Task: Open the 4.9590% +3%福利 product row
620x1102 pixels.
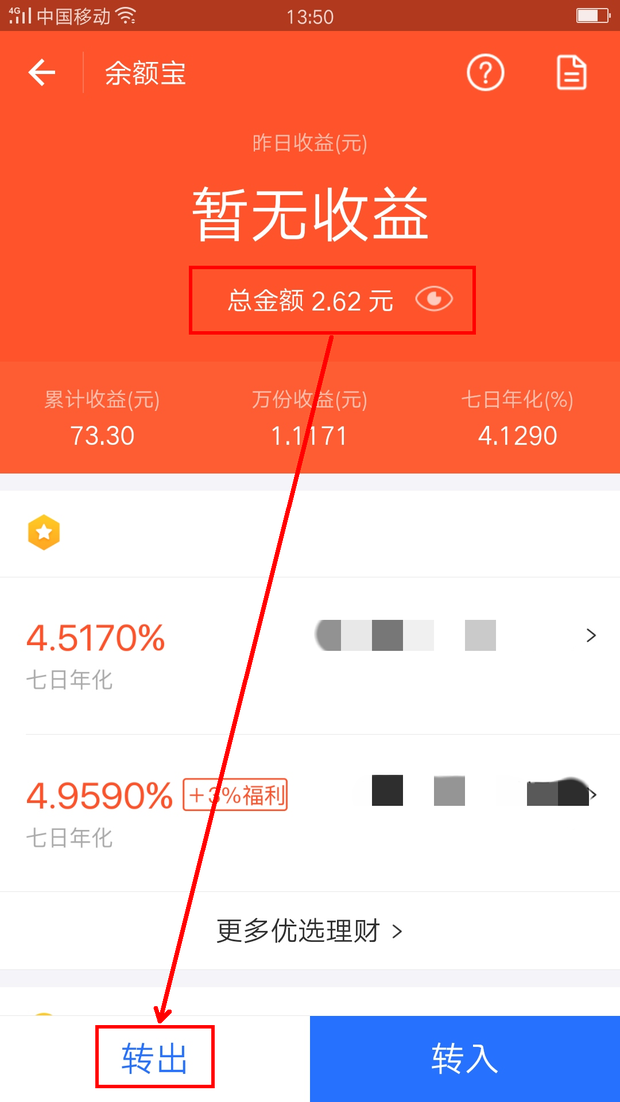Action: (x=310, y=813)
